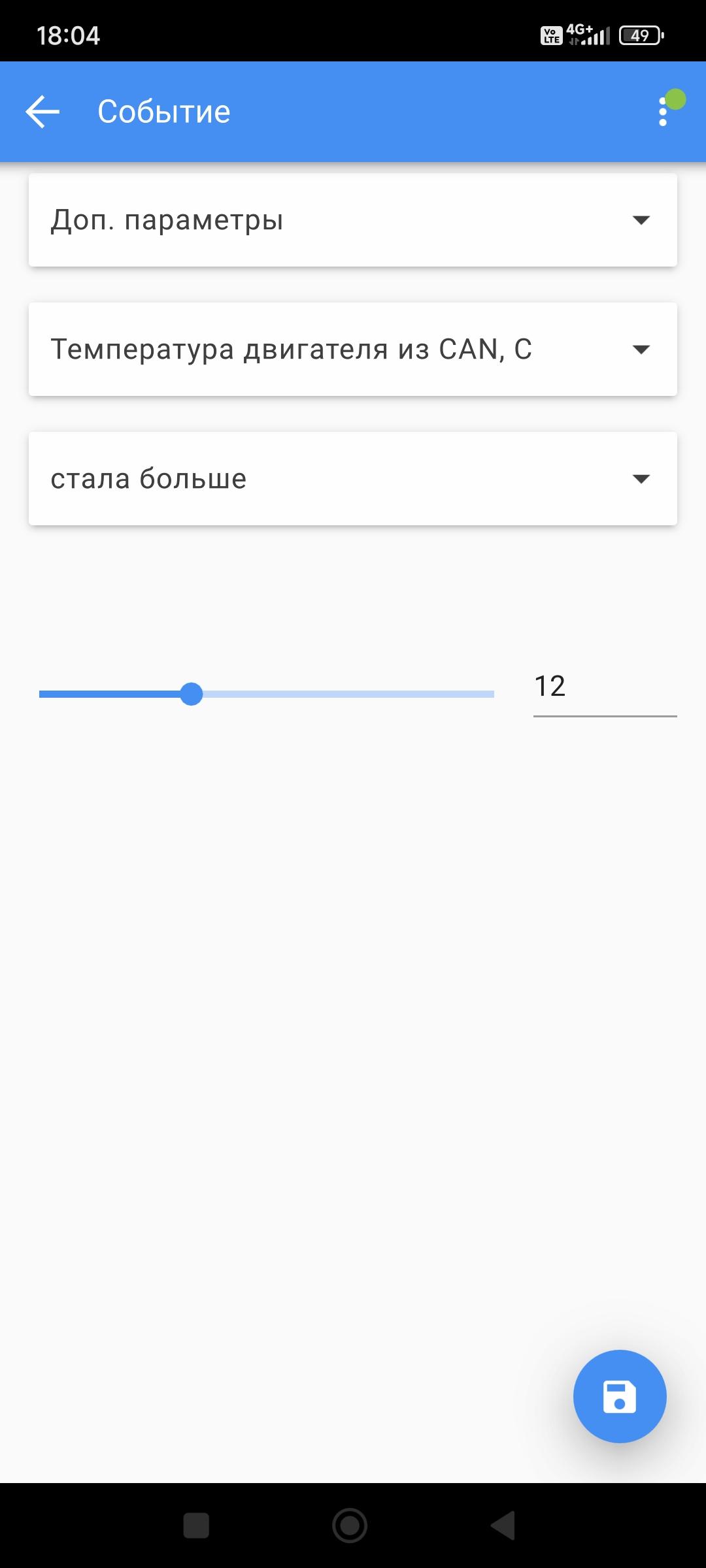Edit the value field showing 12
Image resolution: width=706 pixels, height=1568 pixels.
click(x=604, y=687)
